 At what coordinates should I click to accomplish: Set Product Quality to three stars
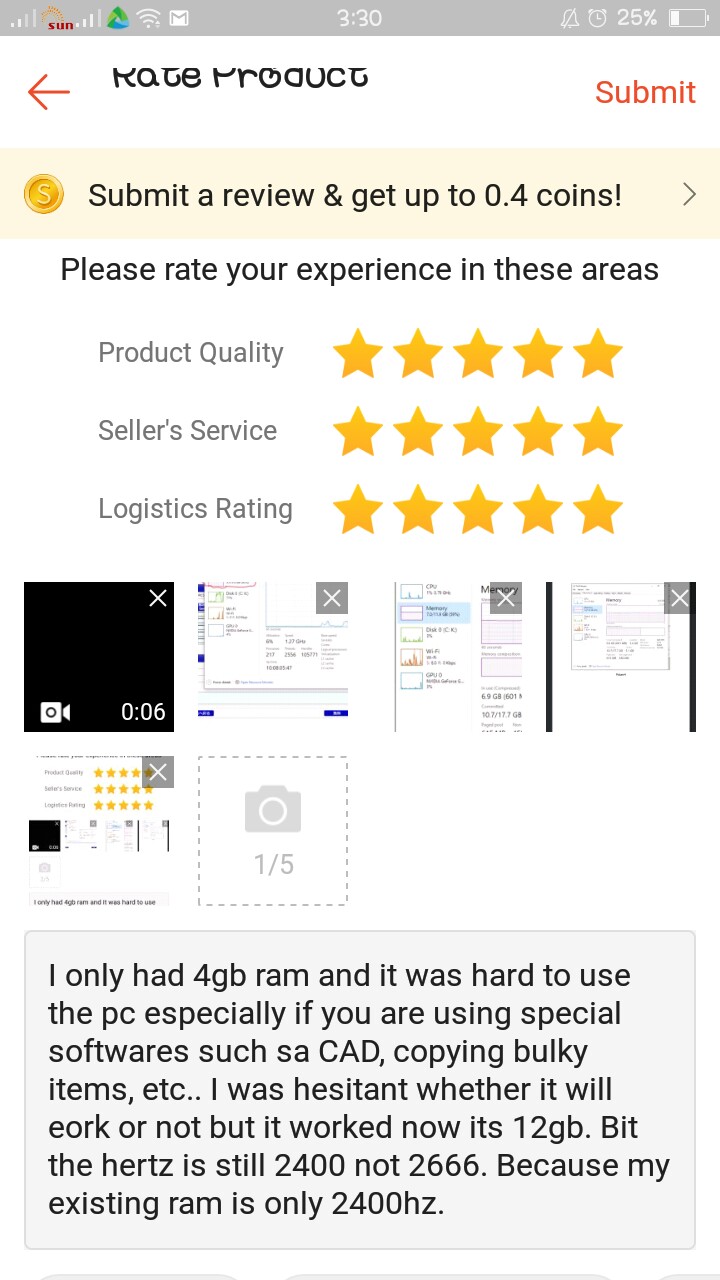[478, 353]
